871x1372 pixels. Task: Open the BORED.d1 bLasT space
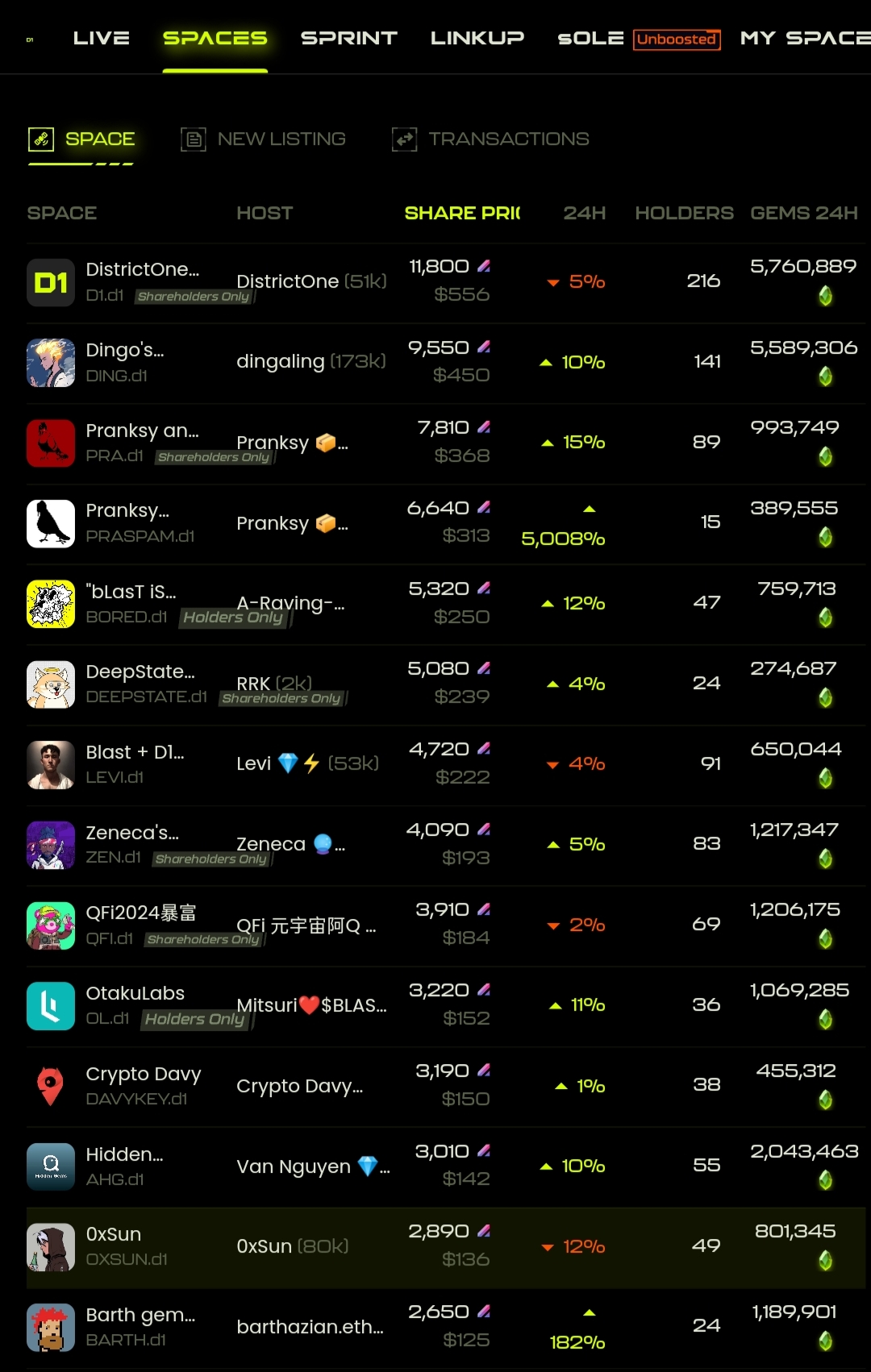pyautogui.click(x=446, y=604)
